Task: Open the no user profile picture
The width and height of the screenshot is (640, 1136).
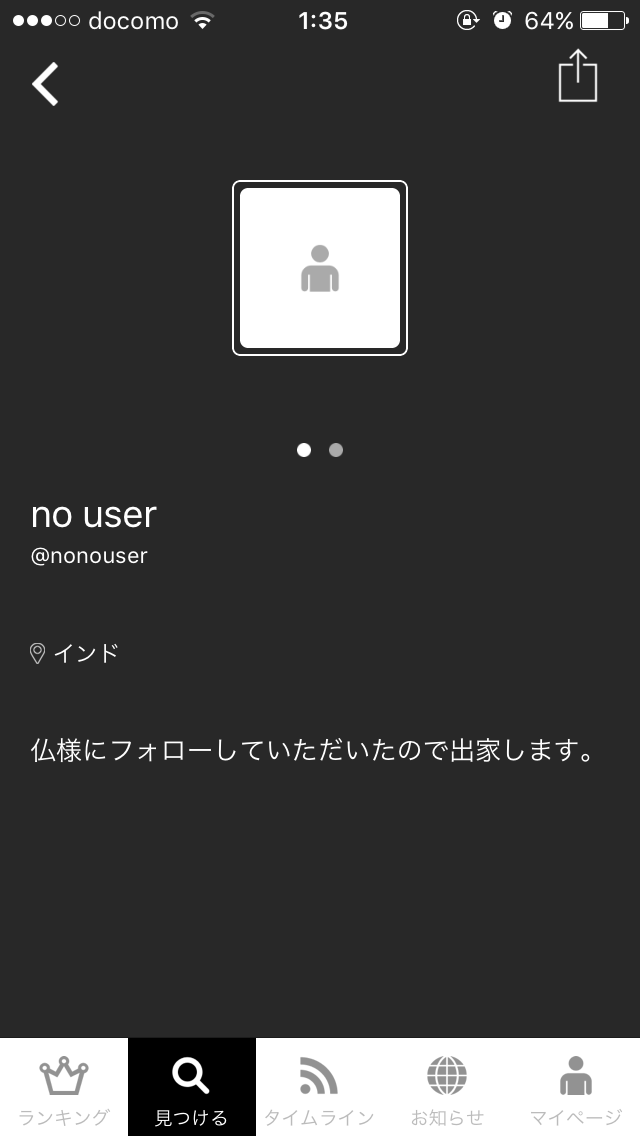Action: point(320,268)
